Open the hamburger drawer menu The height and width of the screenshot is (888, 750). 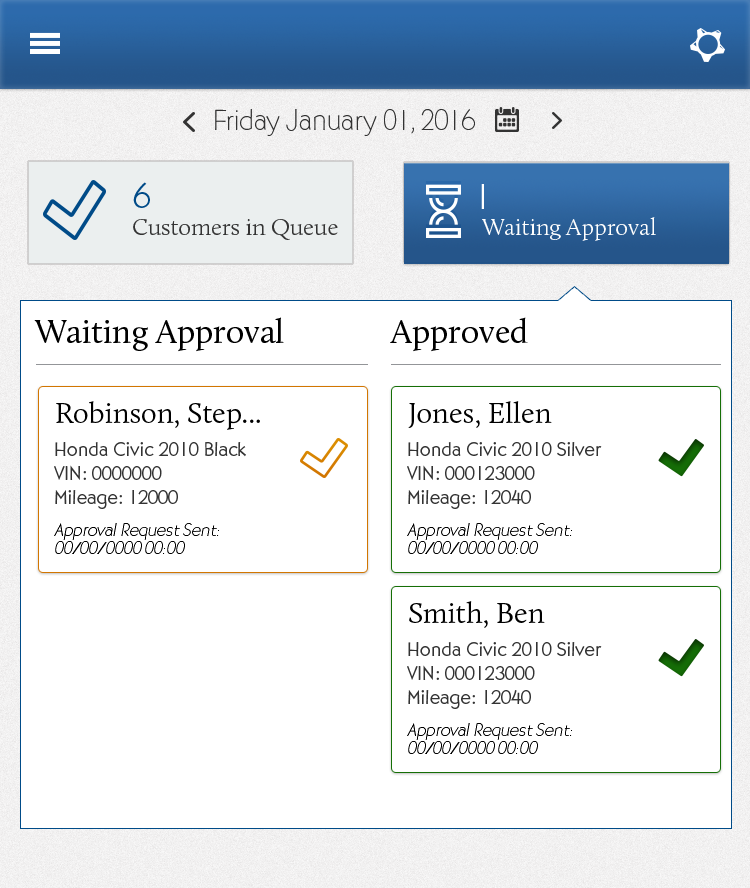(x=45, y=44)
